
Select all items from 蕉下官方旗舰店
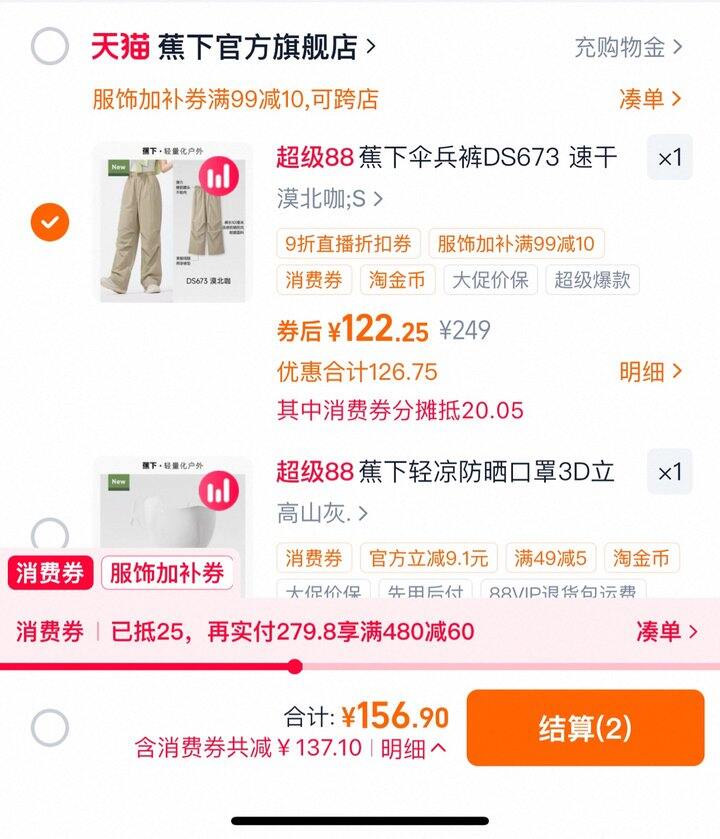(x=50, y=46)
